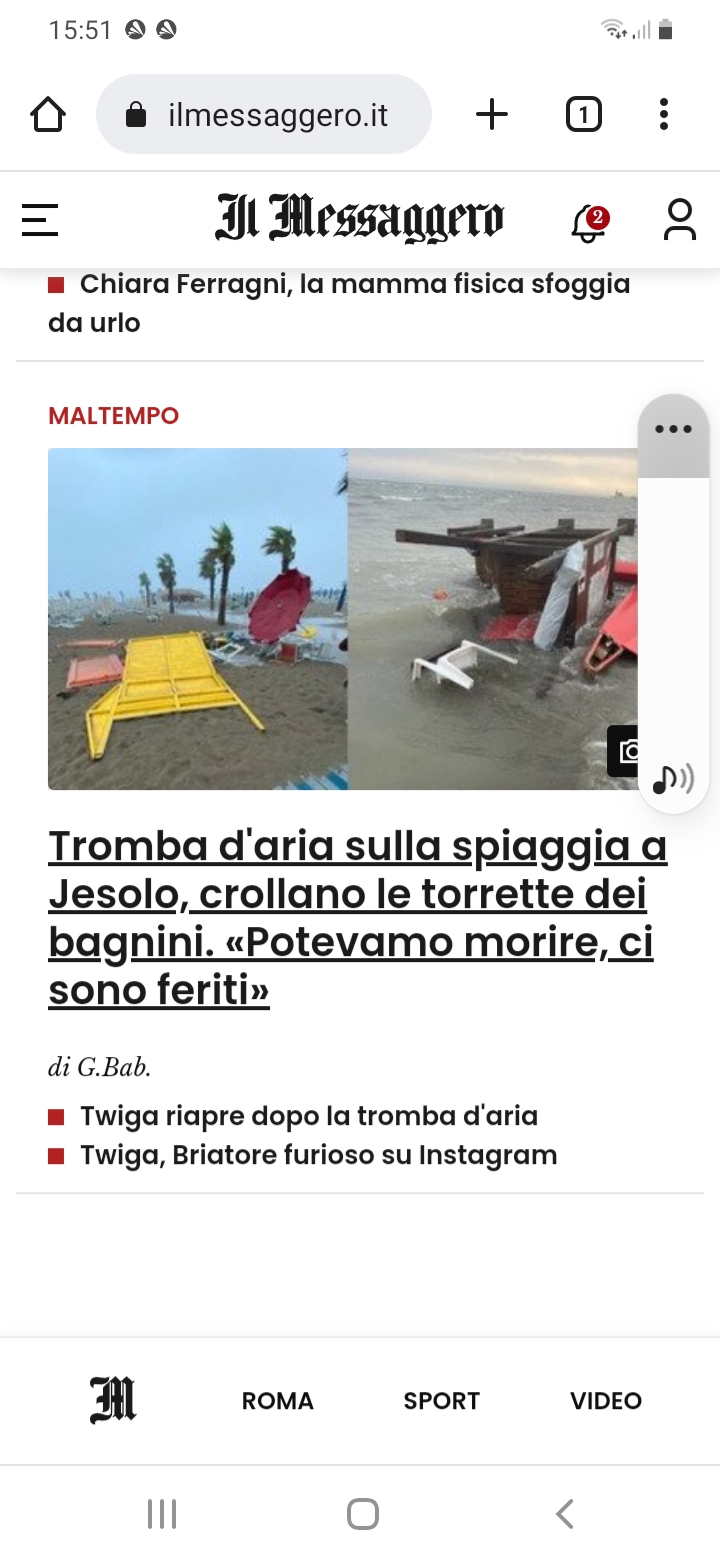
Task: Switch to the Roma section
Action: pos(277,1401)
